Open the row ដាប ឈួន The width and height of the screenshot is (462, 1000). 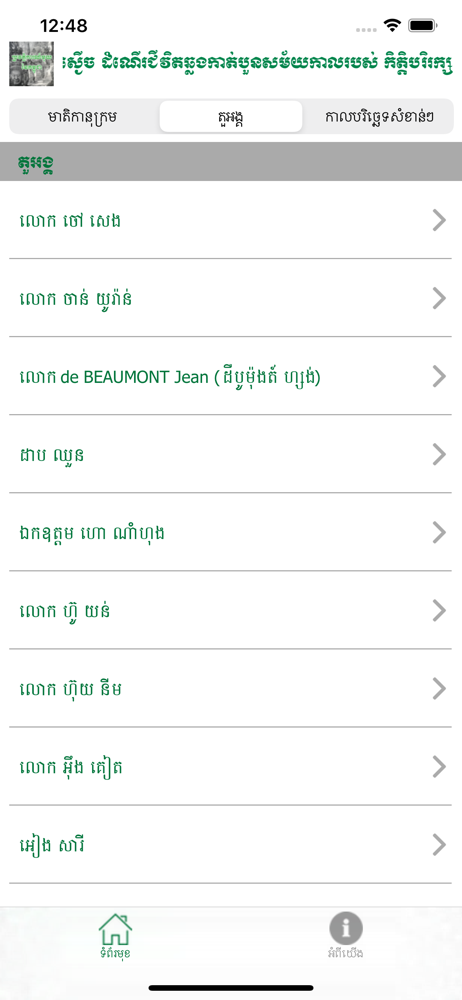click(231, 454)
